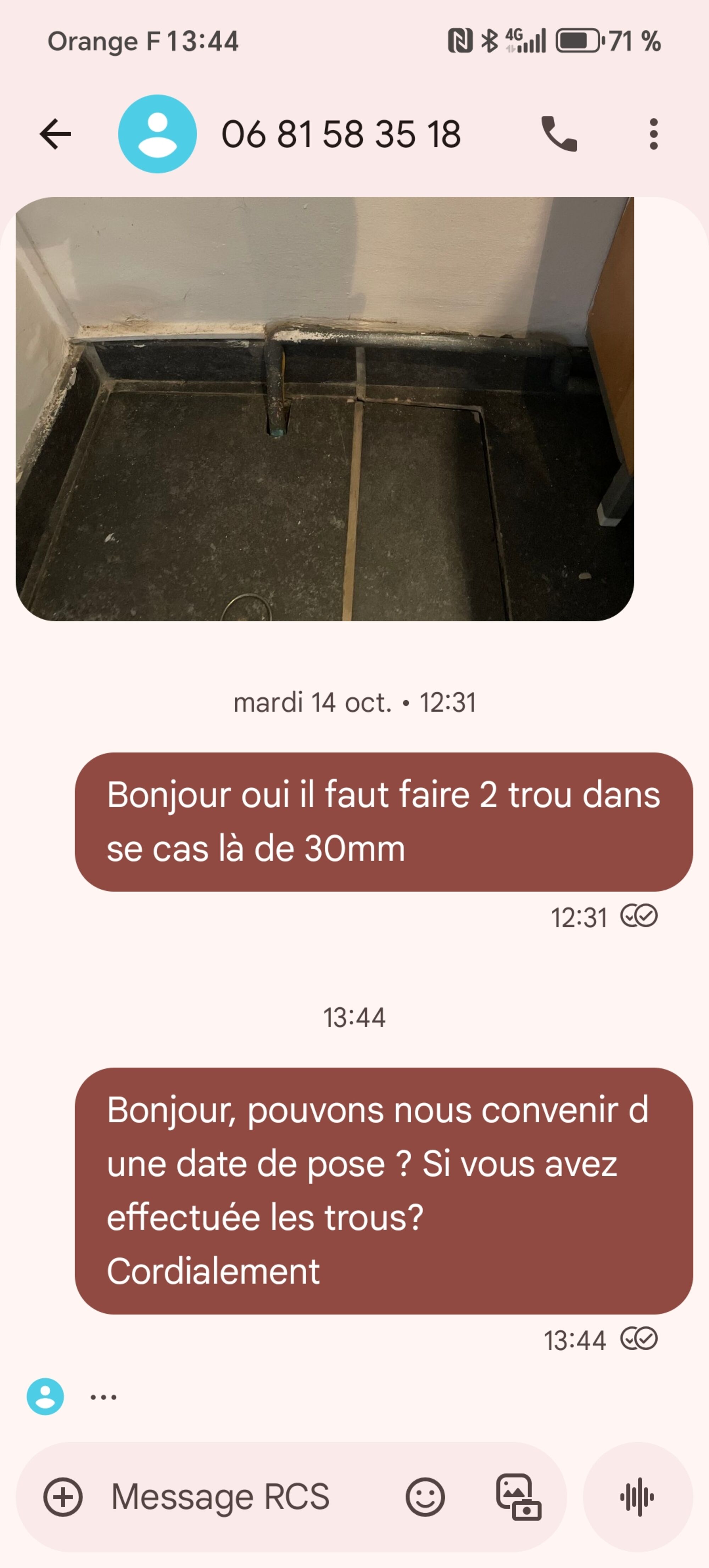Open the plus attachment options
This screenshot has height=1568, width=709.
tap(63, 1497)
